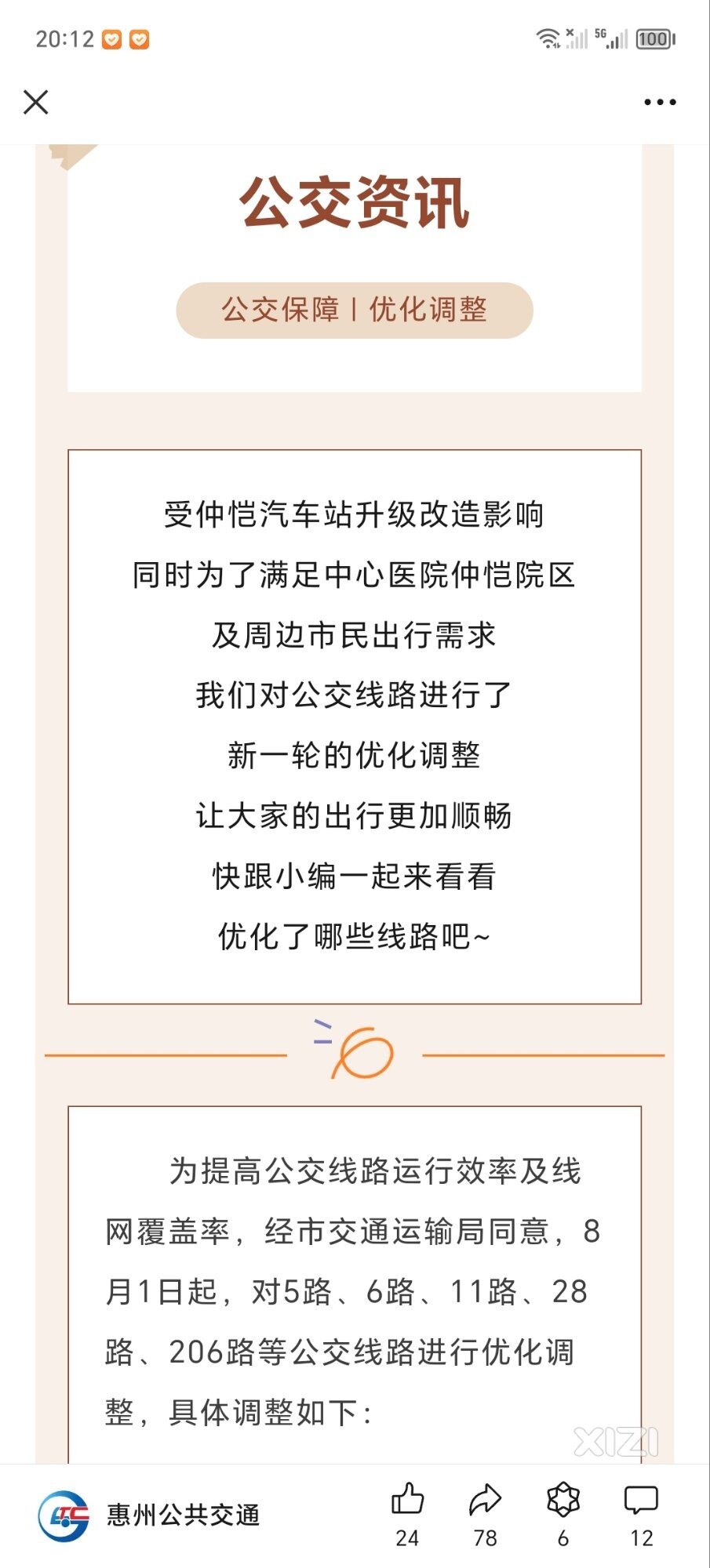710x1568 pixels.
Task: Open the three-dot overflow menu
Action: pos(659,102)
